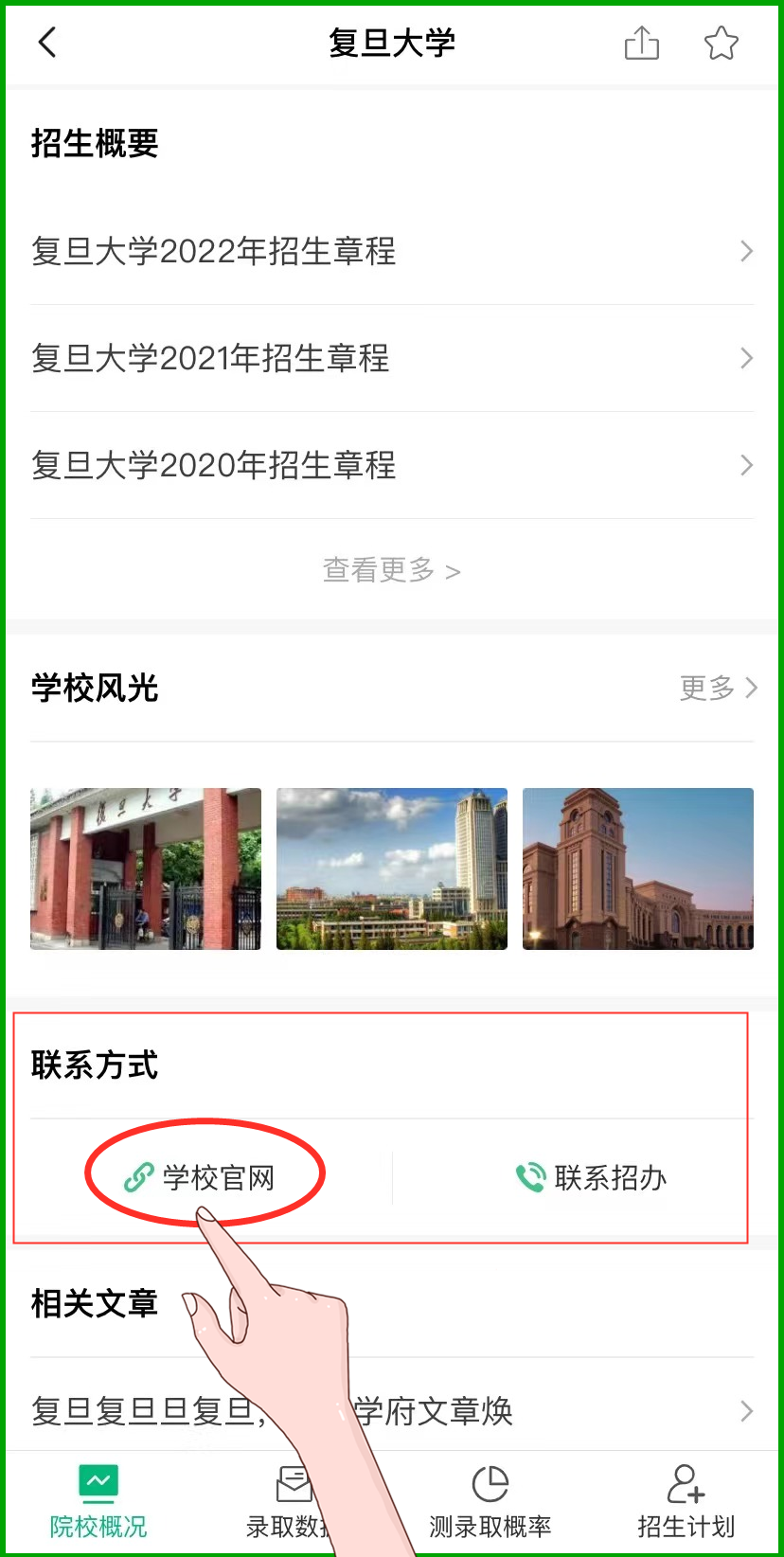
Task: Switch to 招生计划 tab
Action: click(x=686, y=1503)
